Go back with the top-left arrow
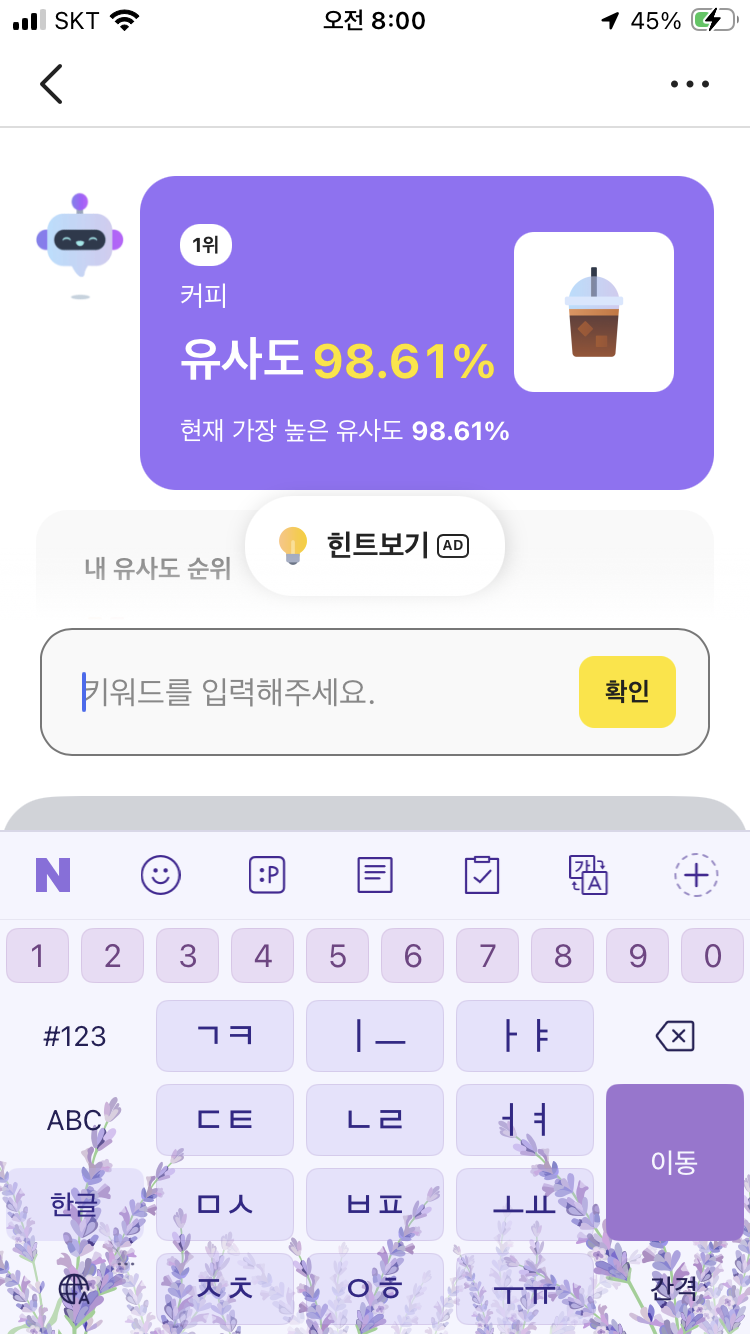Screen dimensions: 750x1334 coord(51,84)
